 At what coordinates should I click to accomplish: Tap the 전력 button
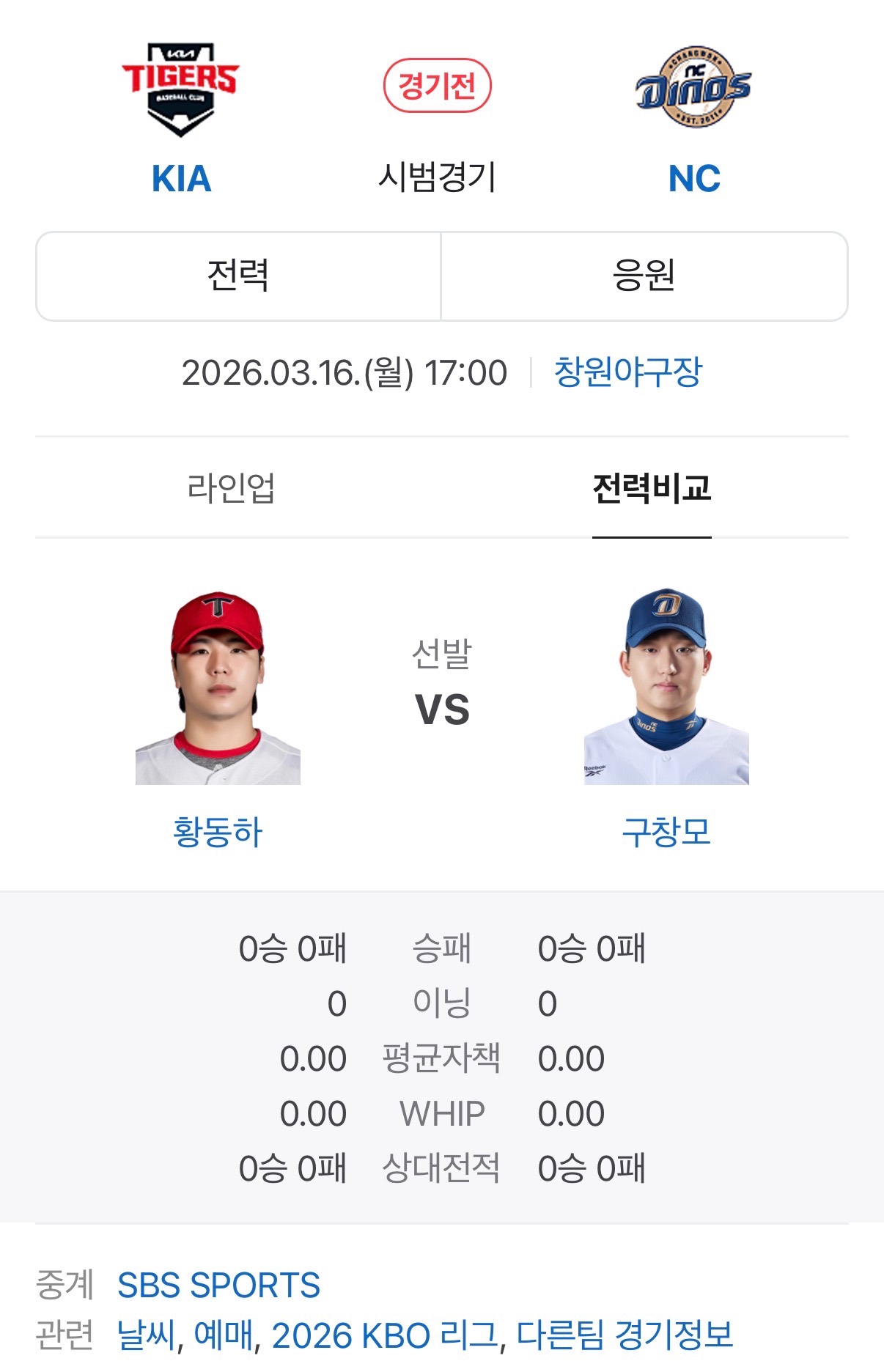[238, 276]
